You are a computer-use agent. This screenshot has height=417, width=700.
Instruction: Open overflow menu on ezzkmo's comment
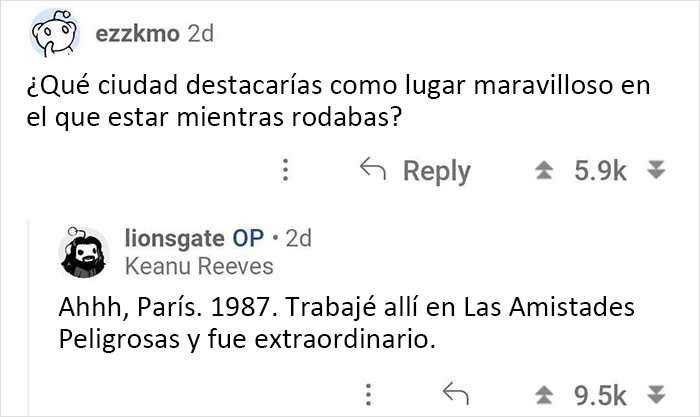287,170
